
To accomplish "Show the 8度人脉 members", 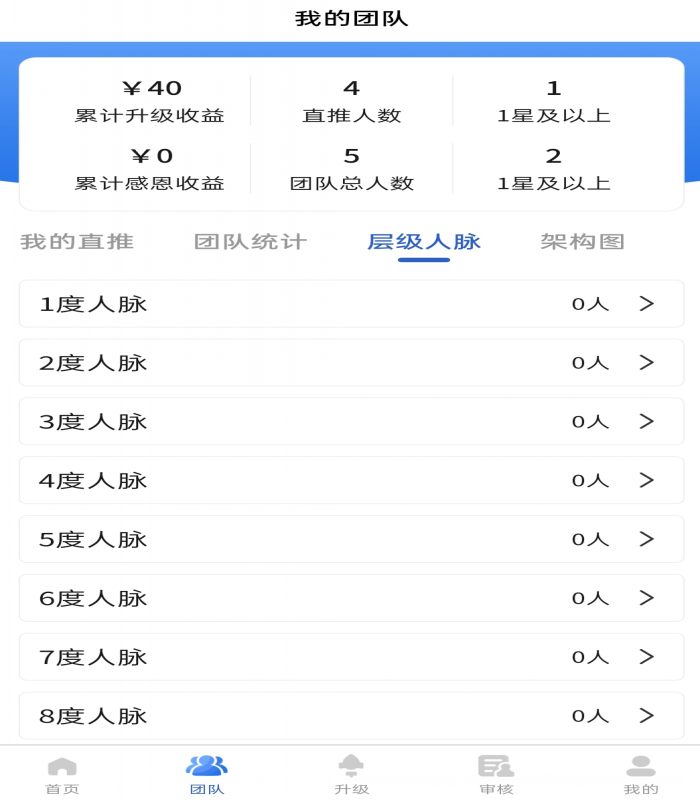I will point(351,716).
